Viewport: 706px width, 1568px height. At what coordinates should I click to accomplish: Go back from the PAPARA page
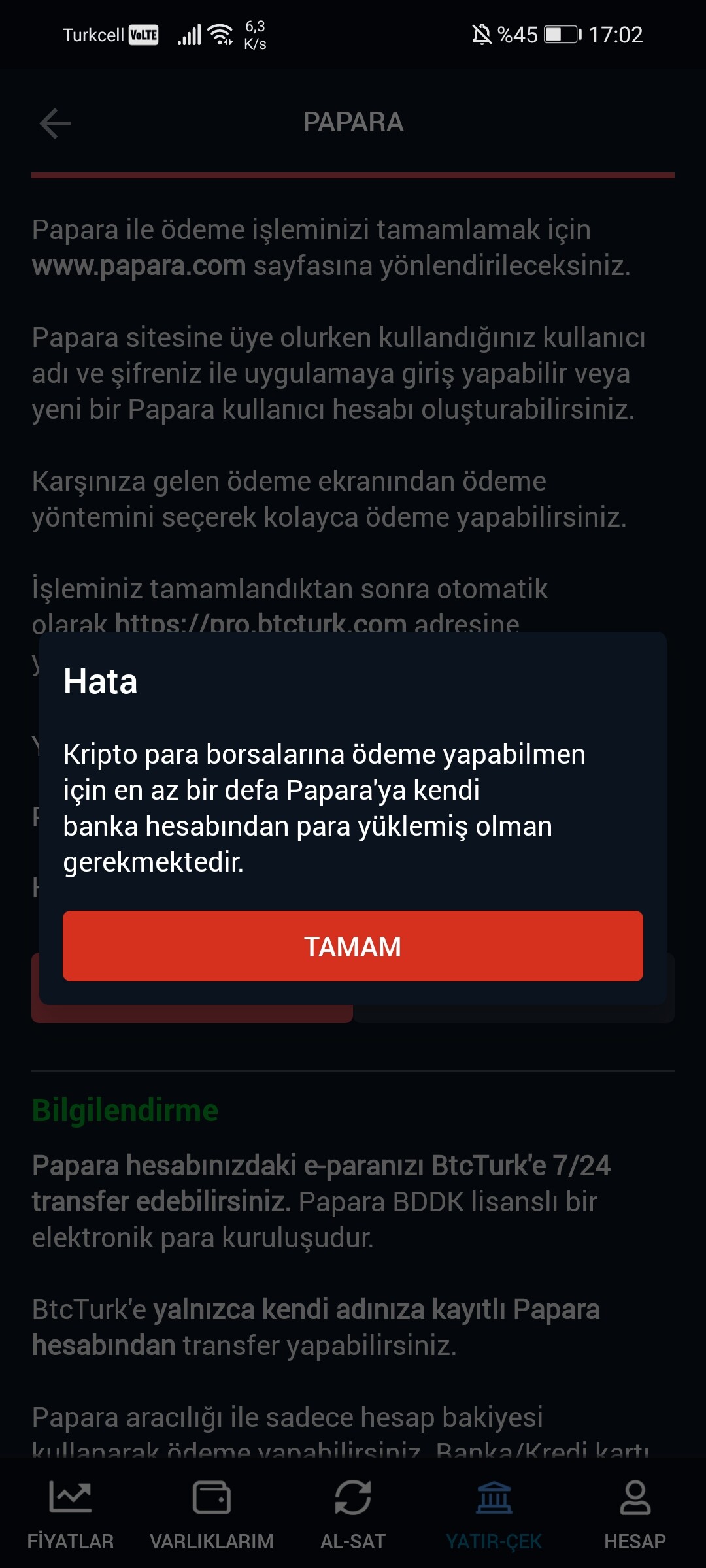click(x=55, y=123)
